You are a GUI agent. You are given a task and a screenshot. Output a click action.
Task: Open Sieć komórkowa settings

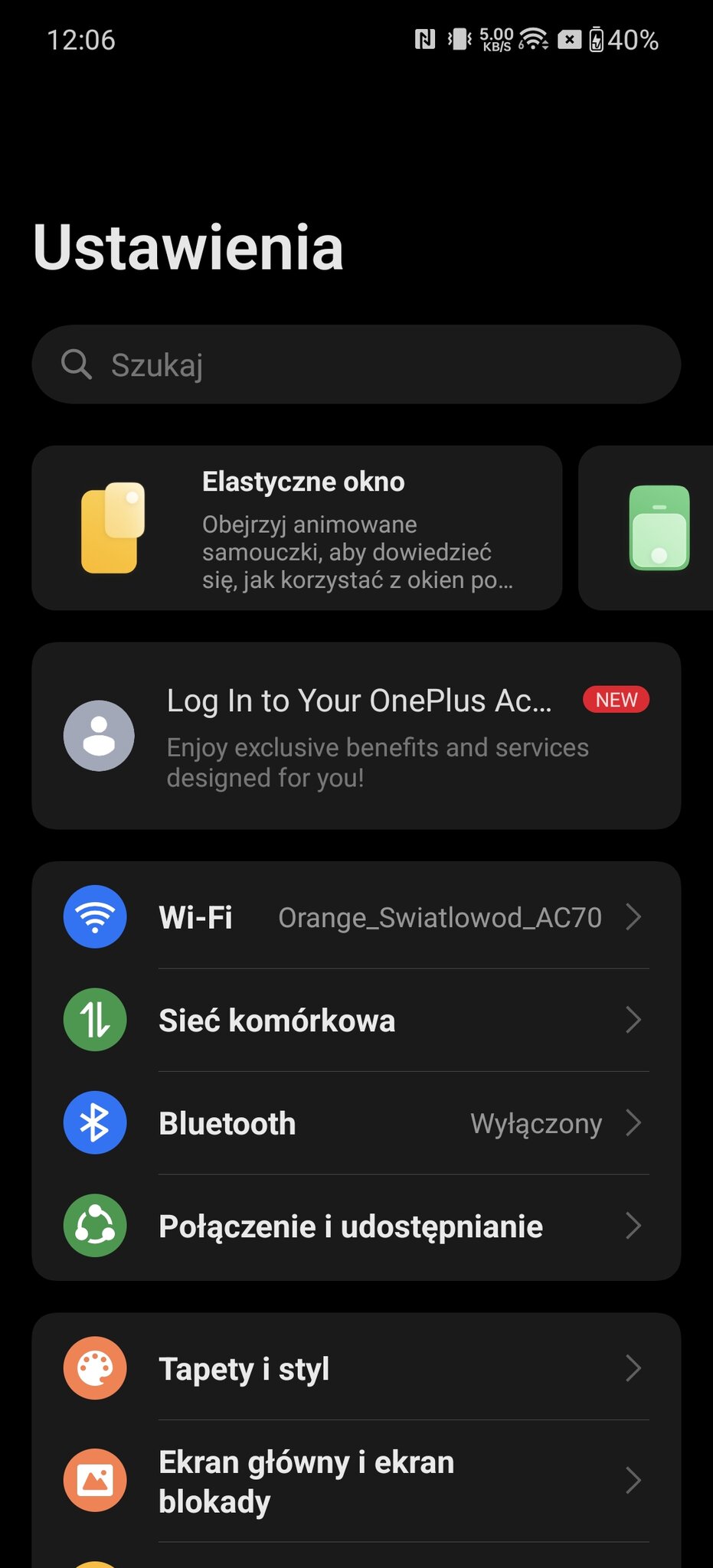356,1020
